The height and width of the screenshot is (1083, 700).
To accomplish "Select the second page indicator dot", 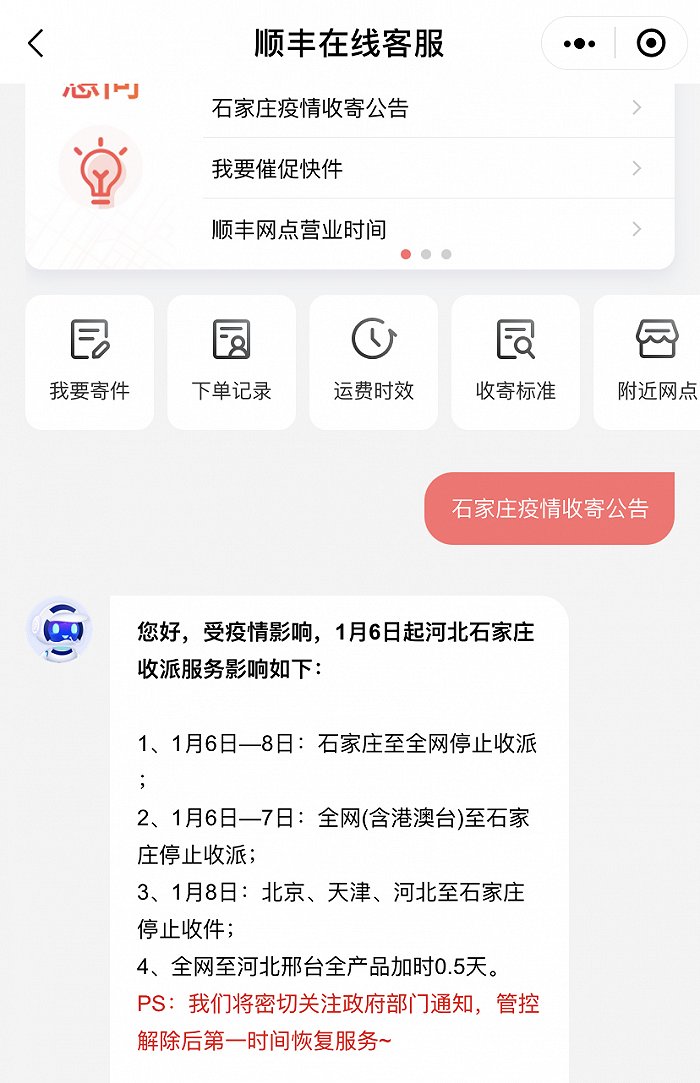I will 426,254.
